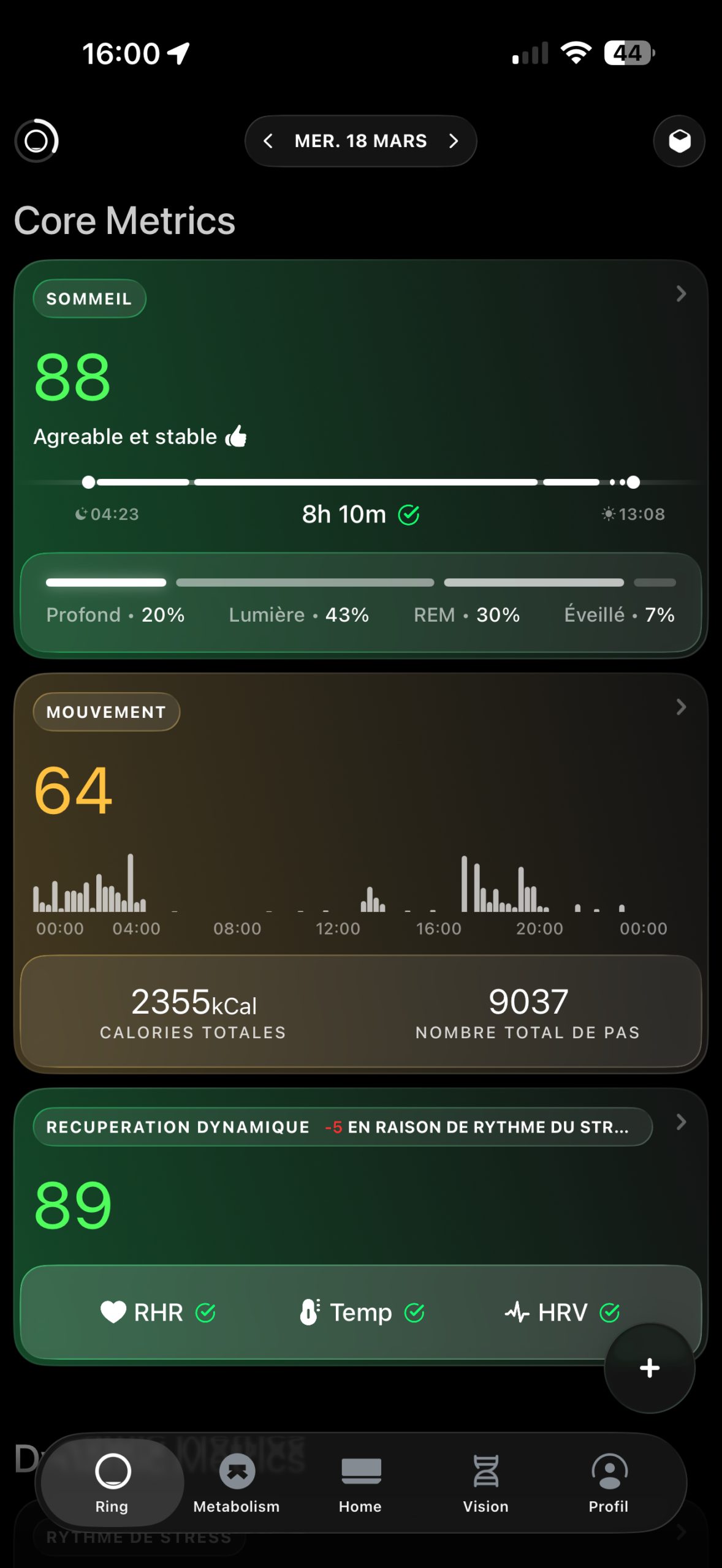Select the Vision tab

(x=485, y=1482)
